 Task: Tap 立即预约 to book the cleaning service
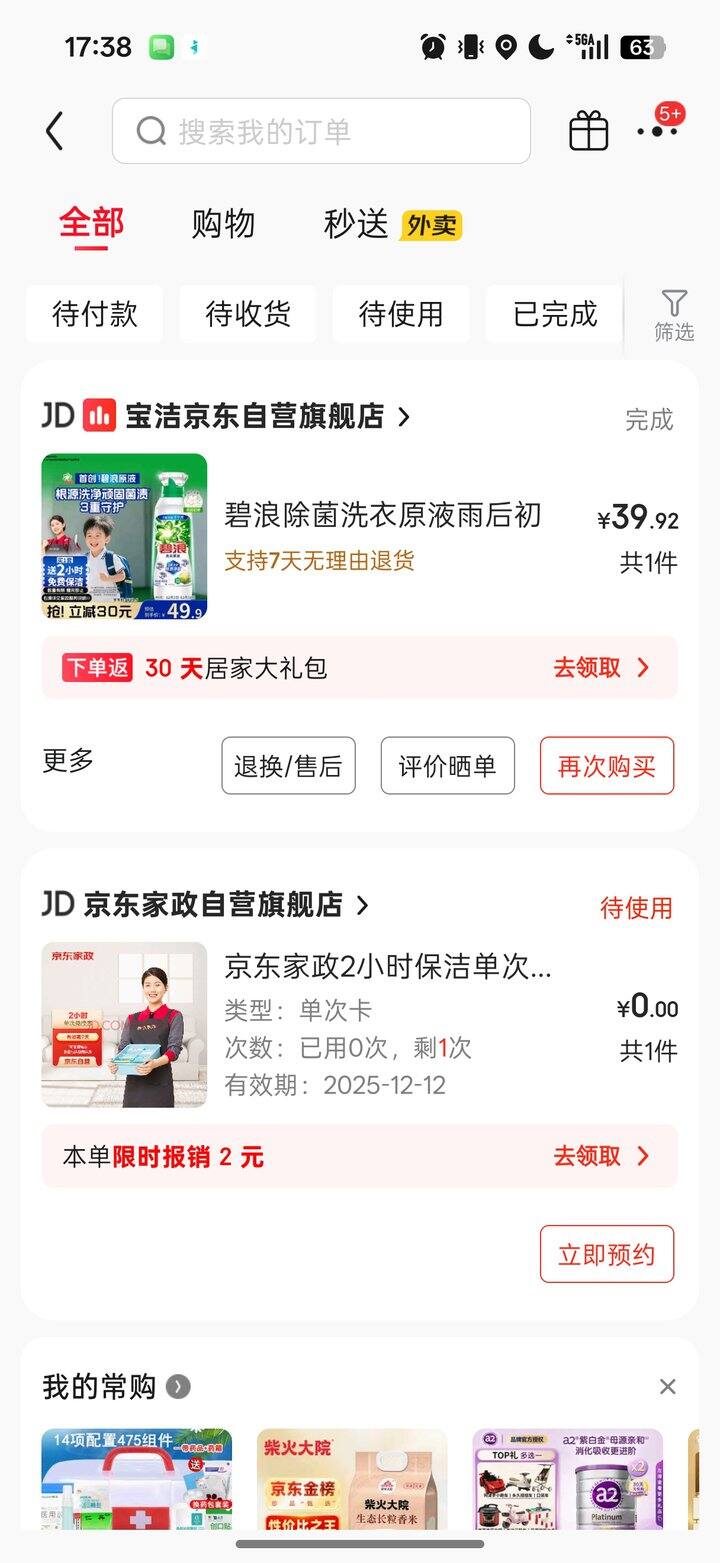point(607,1253)
